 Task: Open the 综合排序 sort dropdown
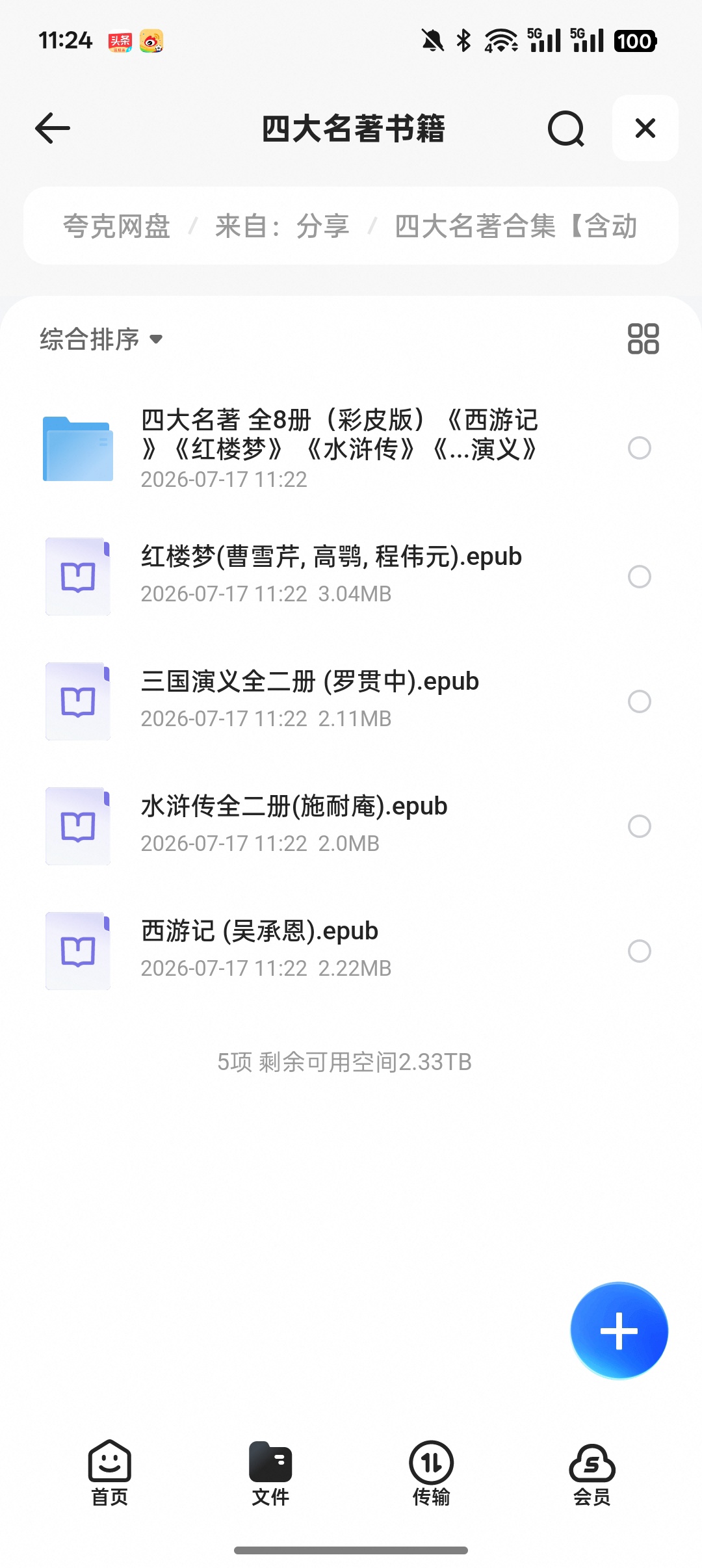(x=101, y=339)
